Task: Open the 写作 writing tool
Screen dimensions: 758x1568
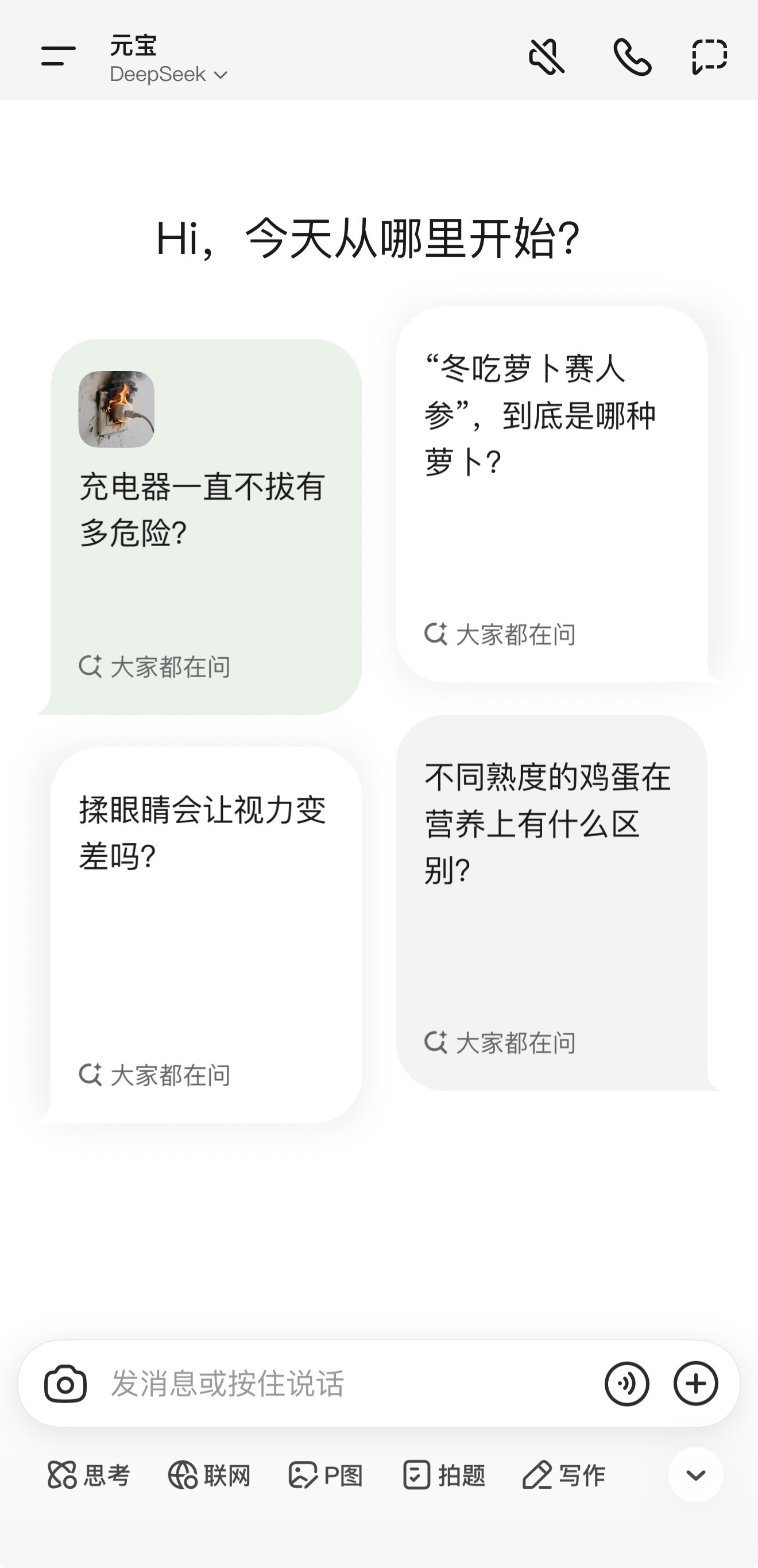Action: coord(564,1476)
